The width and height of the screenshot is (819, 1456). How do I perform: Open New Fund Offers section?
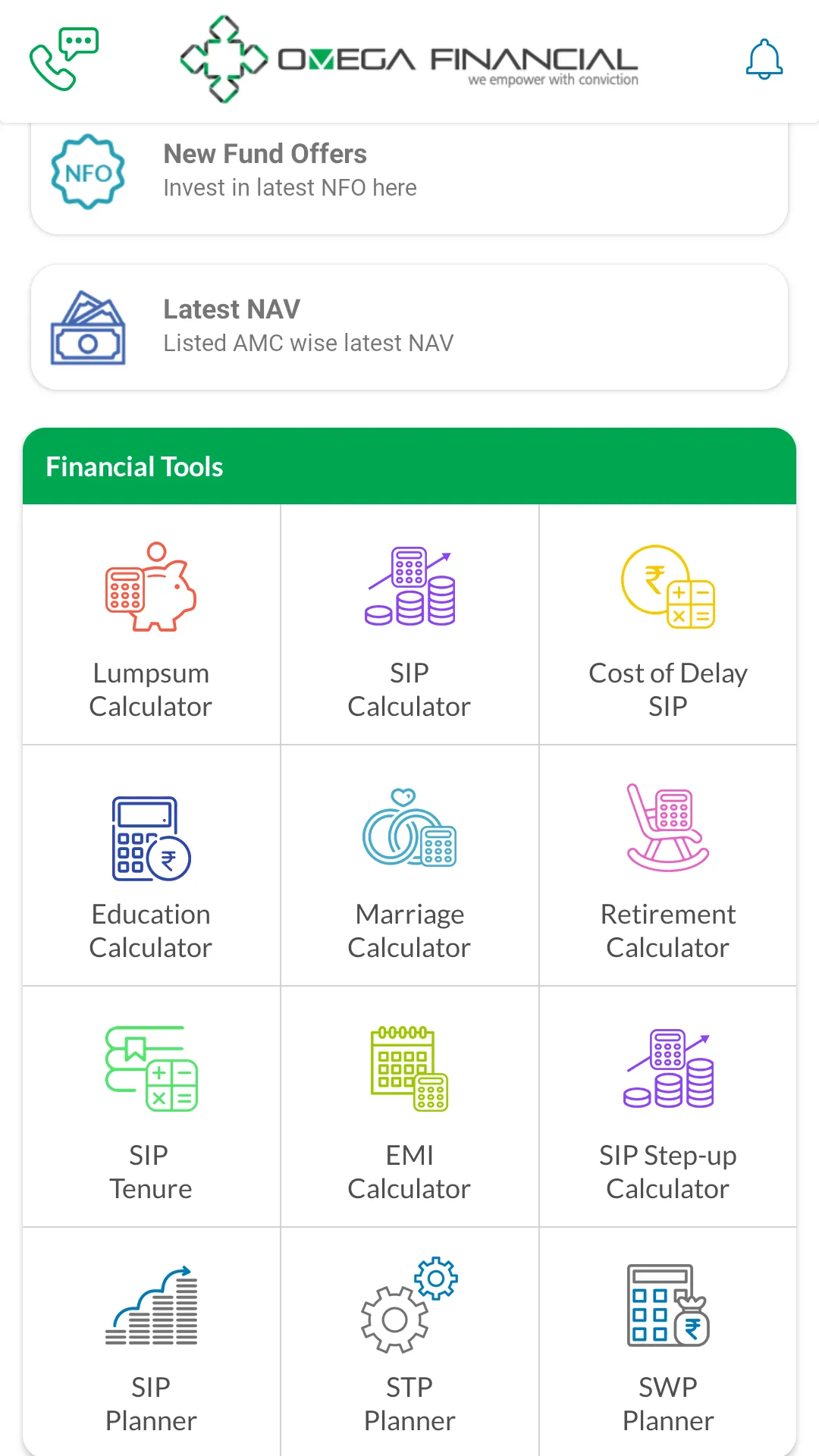(x=409, y=171)
